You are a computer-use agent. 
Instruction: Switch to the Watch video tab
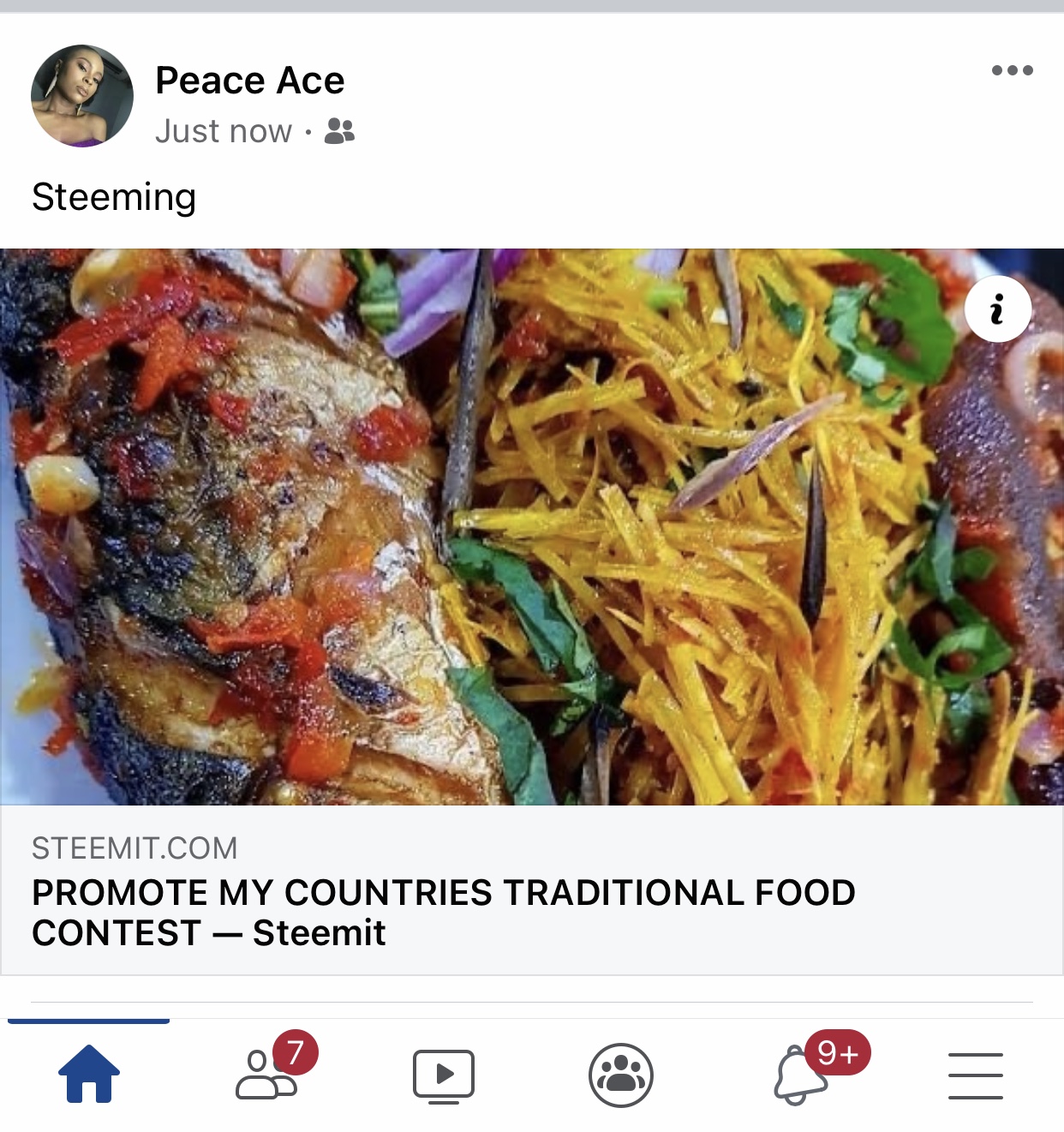pyautogui.click(x=443, y=1075)
